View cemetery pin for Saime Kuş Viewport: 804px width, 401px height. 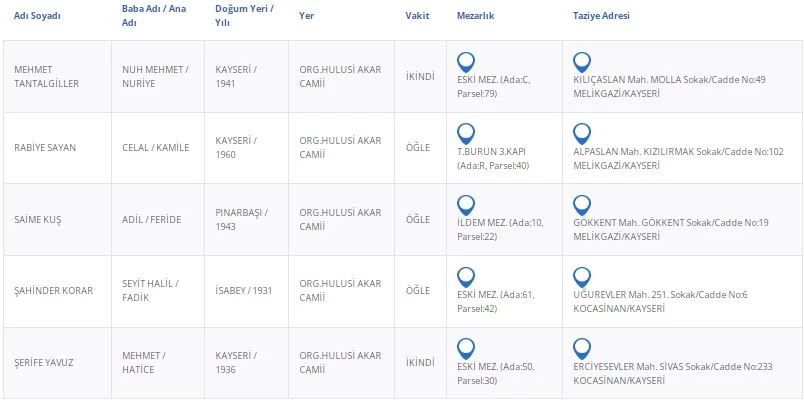click(465, 204)
